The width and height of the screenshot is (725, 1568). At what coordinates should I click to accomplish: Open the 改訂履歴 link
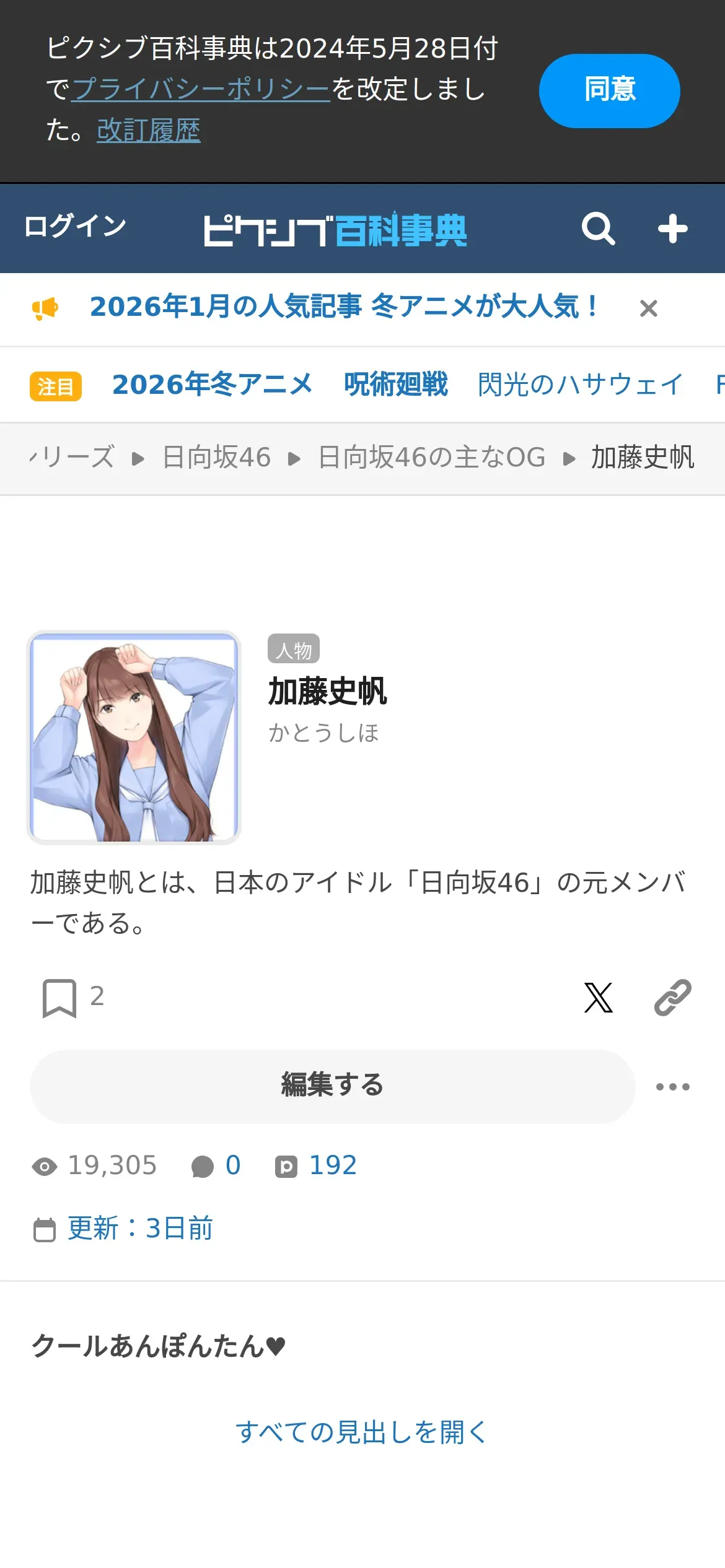(x=148, y=130)
